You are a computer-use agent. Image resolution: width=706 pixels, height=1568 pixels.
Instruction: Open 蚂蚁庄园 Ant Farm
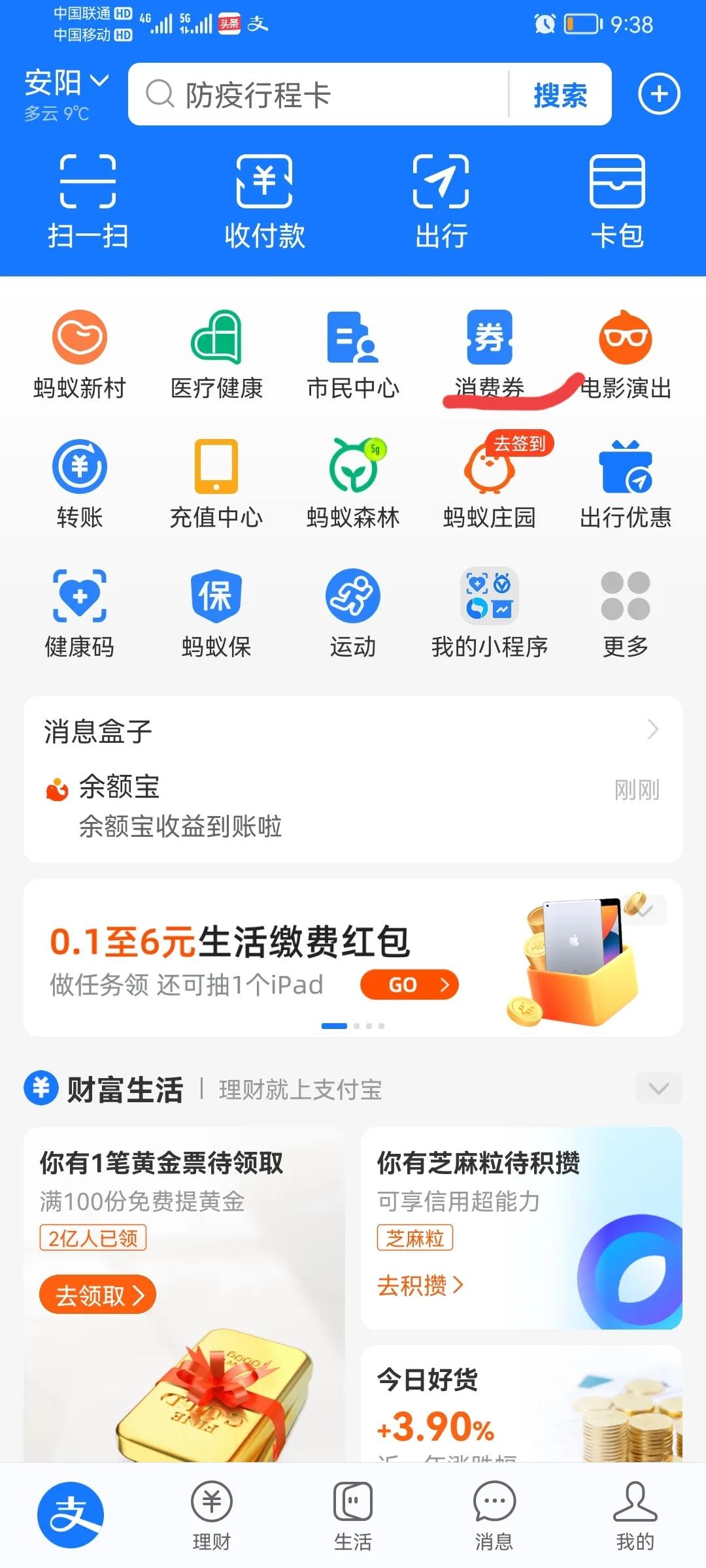pos(489,480)
